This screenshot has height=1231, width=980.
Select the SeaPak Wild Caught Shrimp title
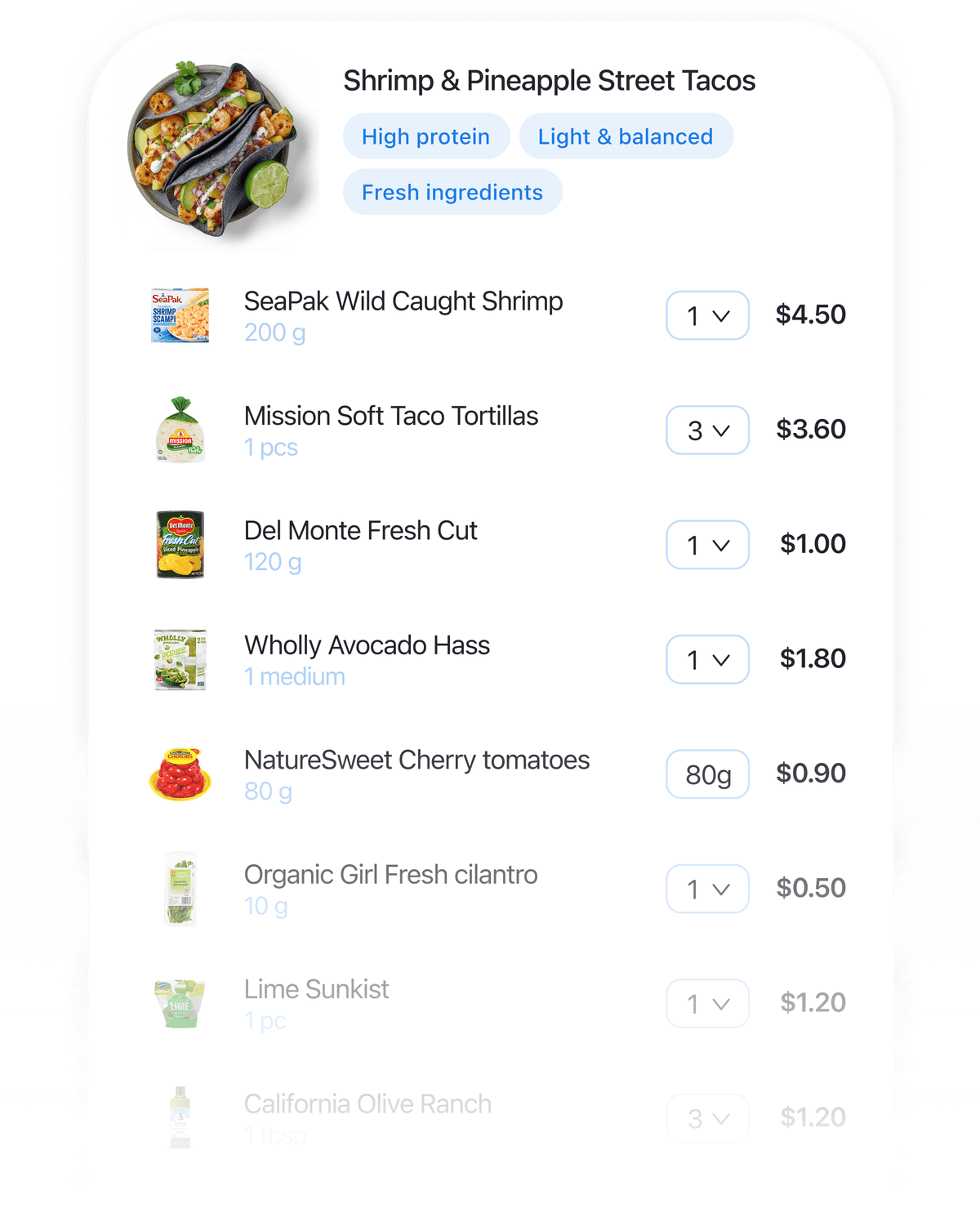[x=403, y=301]
